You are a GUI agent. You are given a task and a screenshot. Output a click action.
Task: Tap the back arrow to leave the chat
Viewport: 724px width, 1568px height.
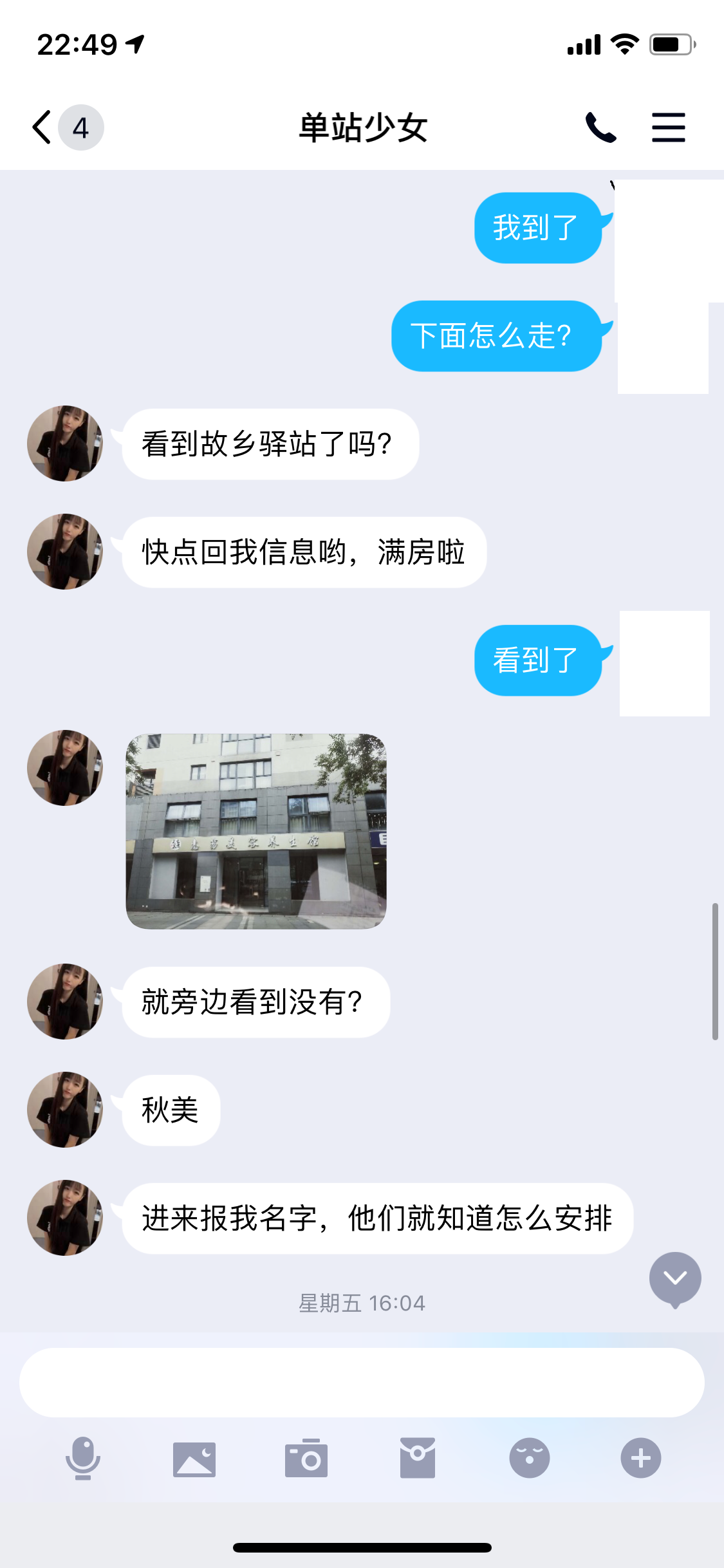(41, 127)
